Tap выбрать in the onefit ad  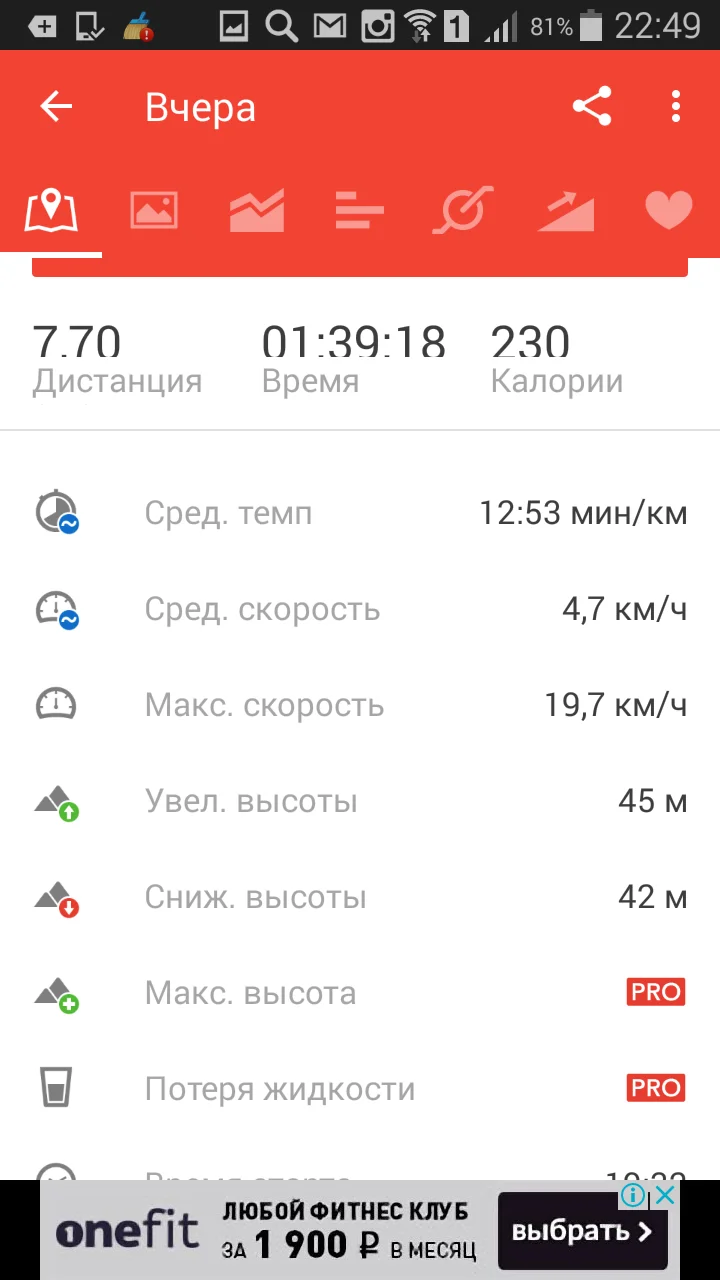tap(581, 1231)
